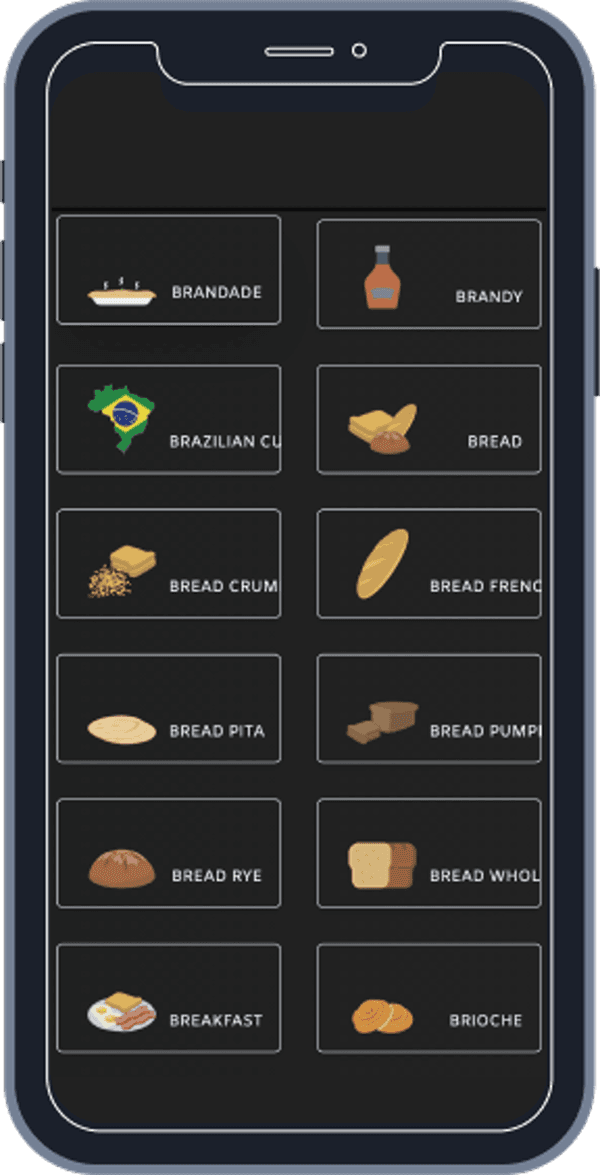The width and height of the screenshot is (600, 1175).
Task: Select the Brandy tile
Action: pos(428,274)
